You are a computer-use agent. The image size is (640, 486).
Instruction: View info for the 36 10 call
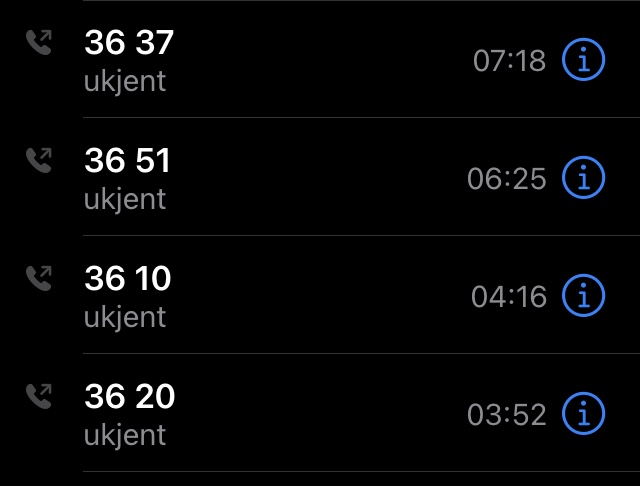tap(584, 296)
